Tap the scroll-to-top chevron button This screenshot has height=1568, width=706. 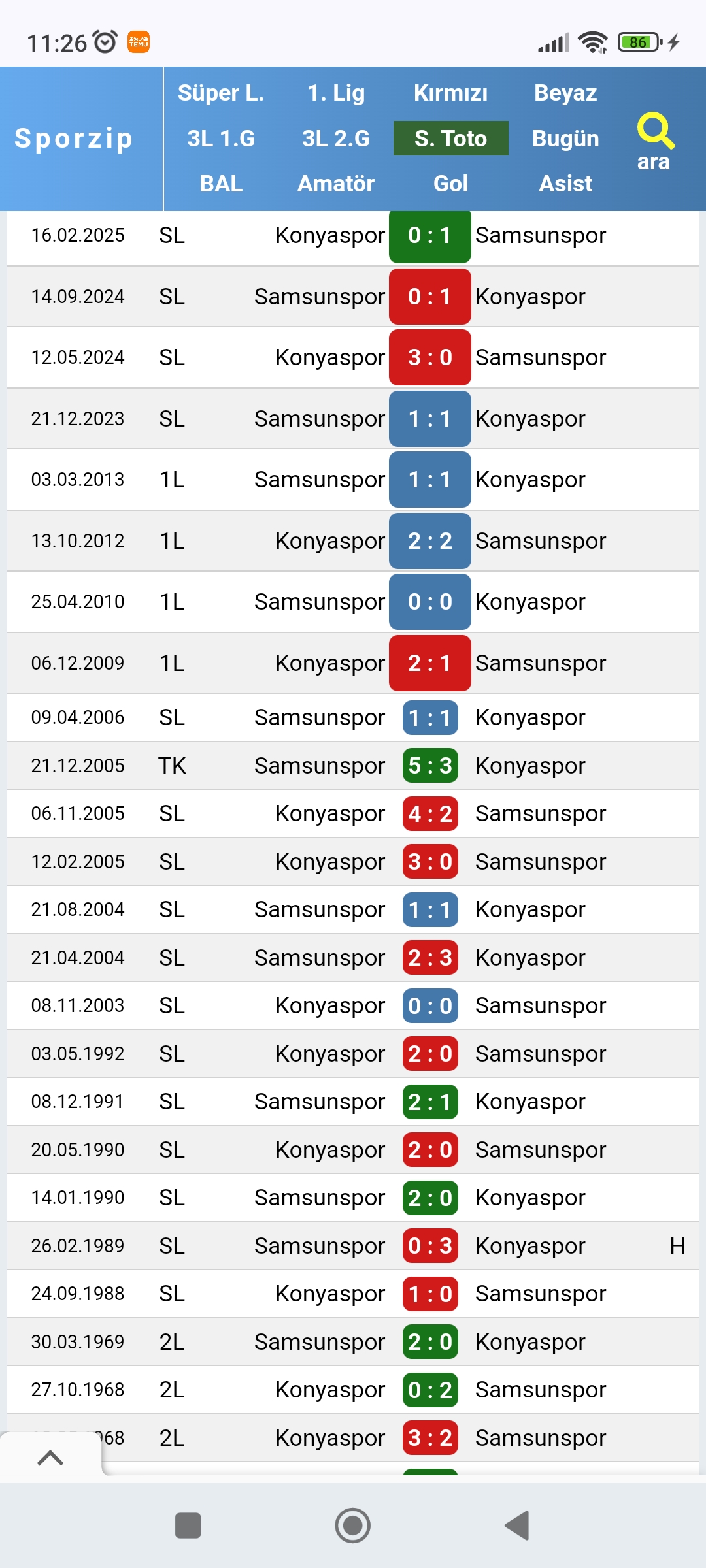[50, 1458]
